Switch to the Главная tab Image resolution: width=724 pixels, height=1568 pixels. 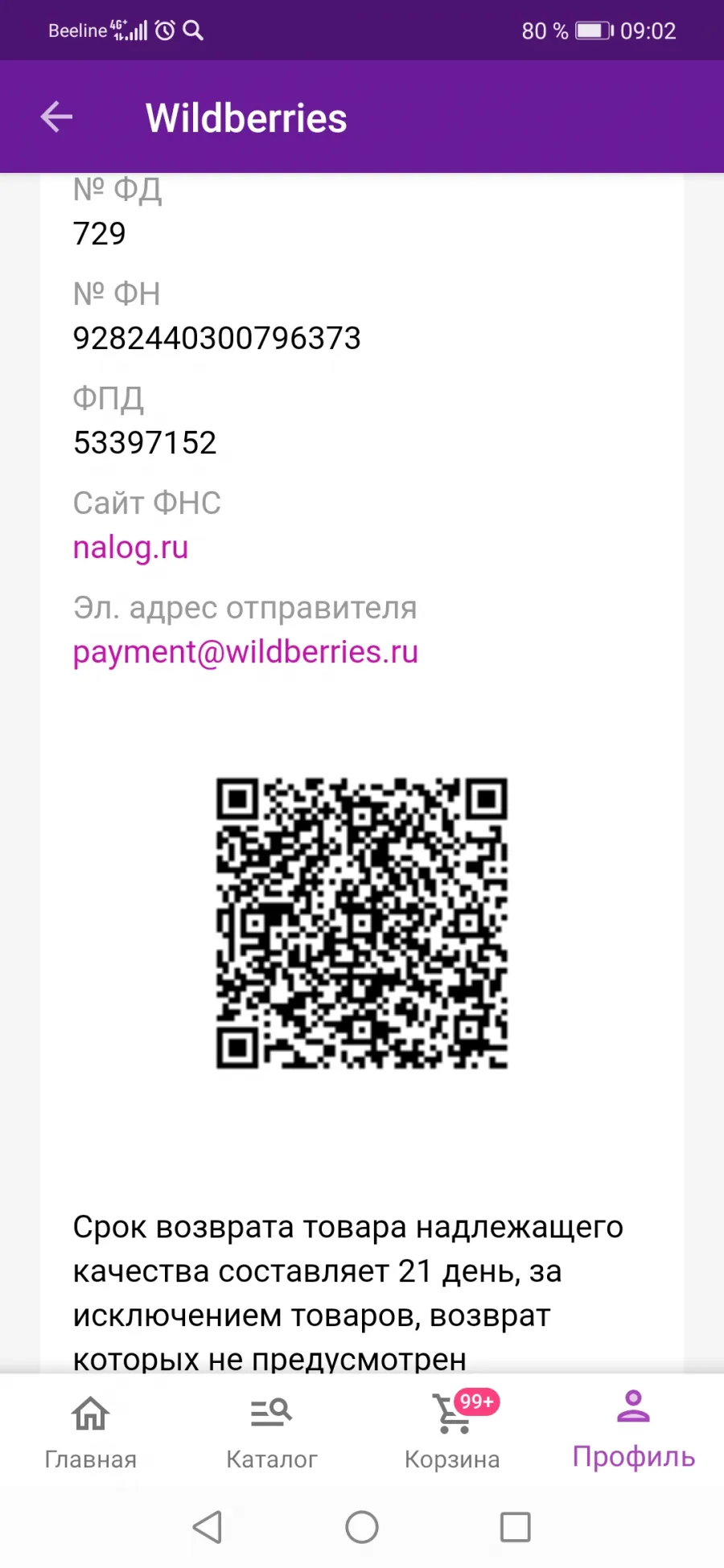[x=90, y=1432]
